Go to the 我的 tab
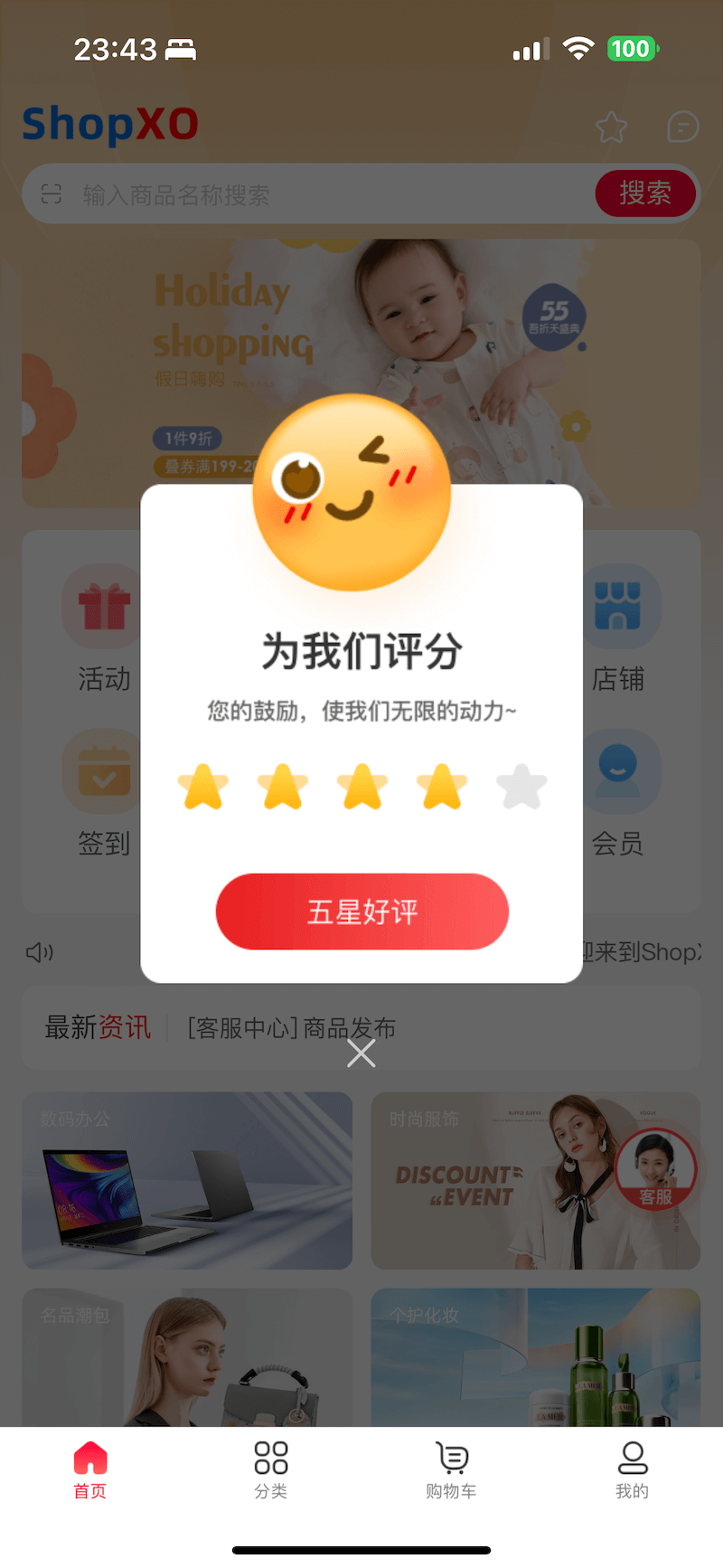Image resolution: width=723 pixels, height=1568 pixels. (632, 1470)
